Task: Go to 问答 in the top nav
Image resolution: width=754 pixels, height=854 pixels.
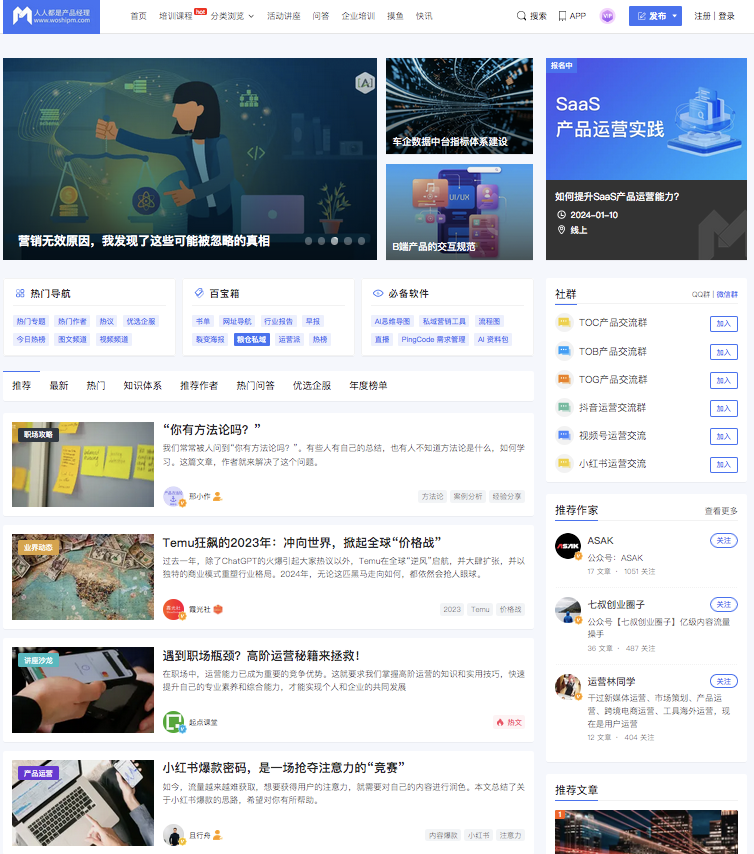Action: (x=320, y=16)
